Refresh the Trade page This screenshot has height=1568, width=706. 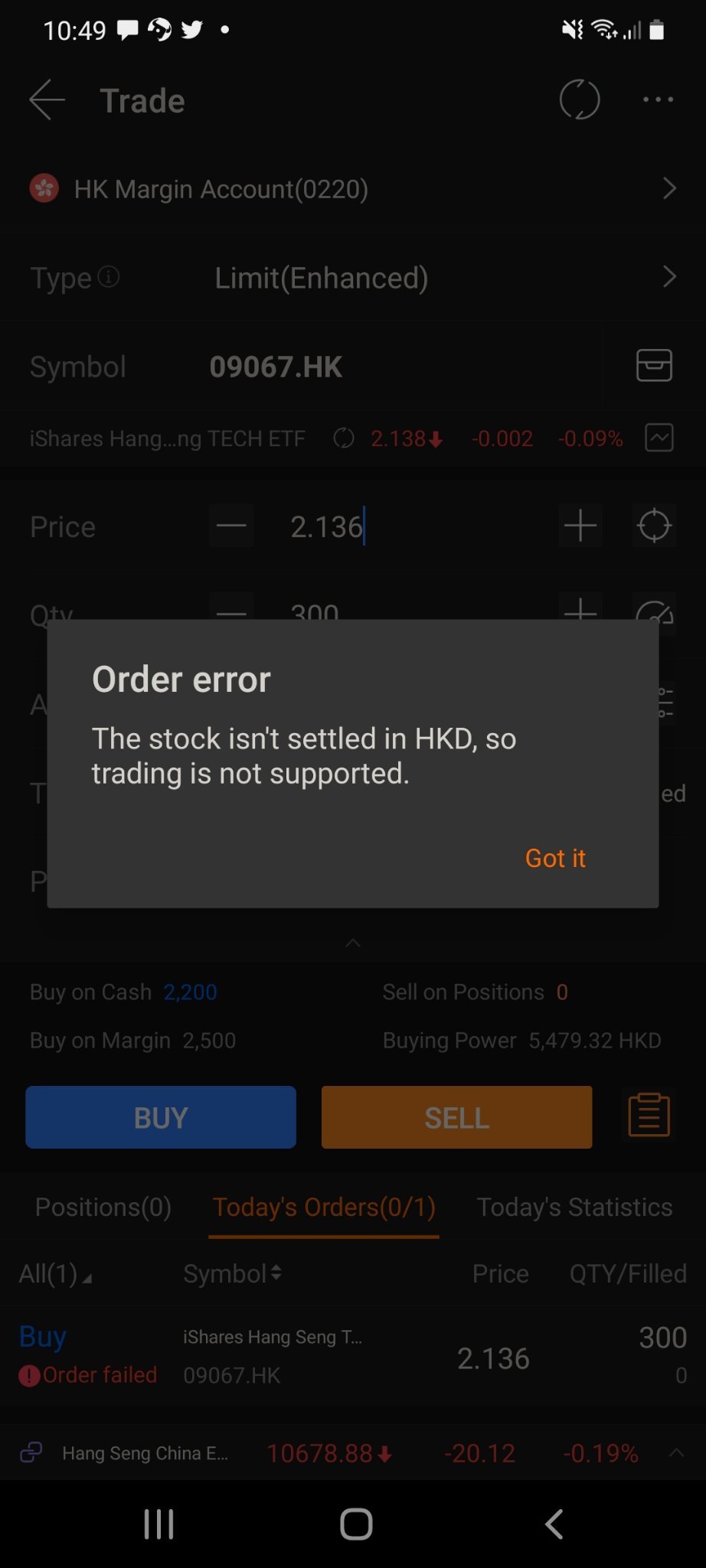click(x=579, y=99)
